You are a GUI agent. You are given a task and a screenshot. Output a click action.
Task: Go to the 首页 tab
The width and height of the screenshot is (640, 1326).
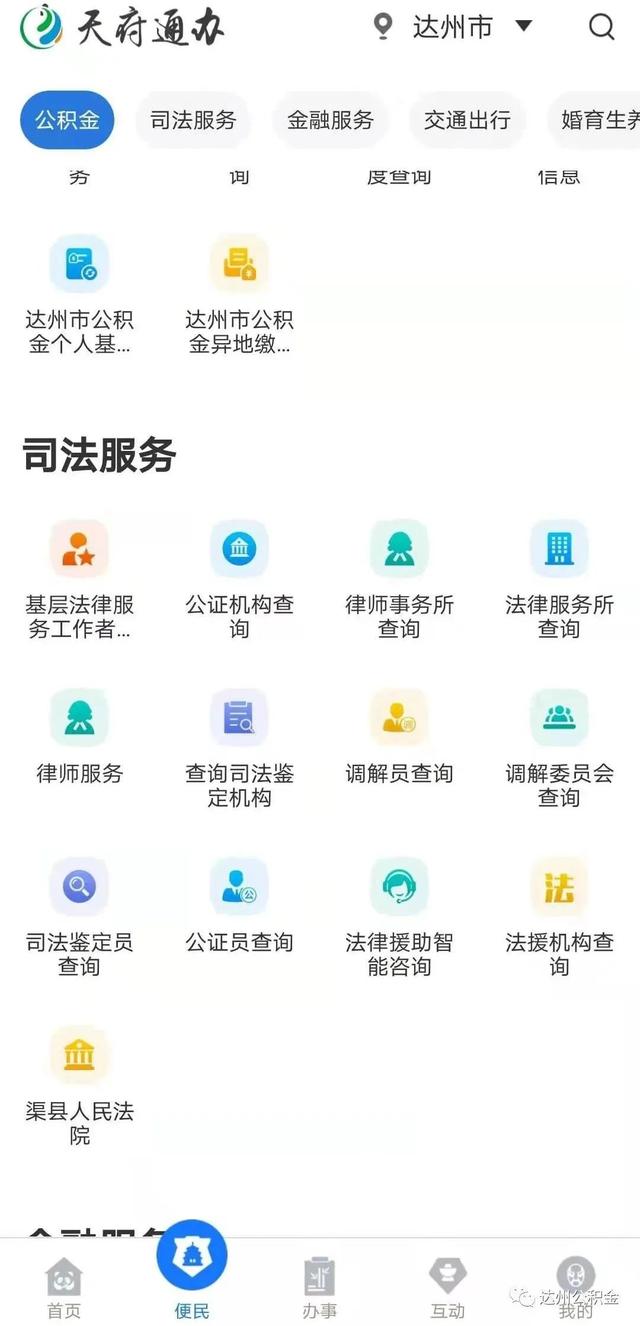click(x=64, y=1288)
